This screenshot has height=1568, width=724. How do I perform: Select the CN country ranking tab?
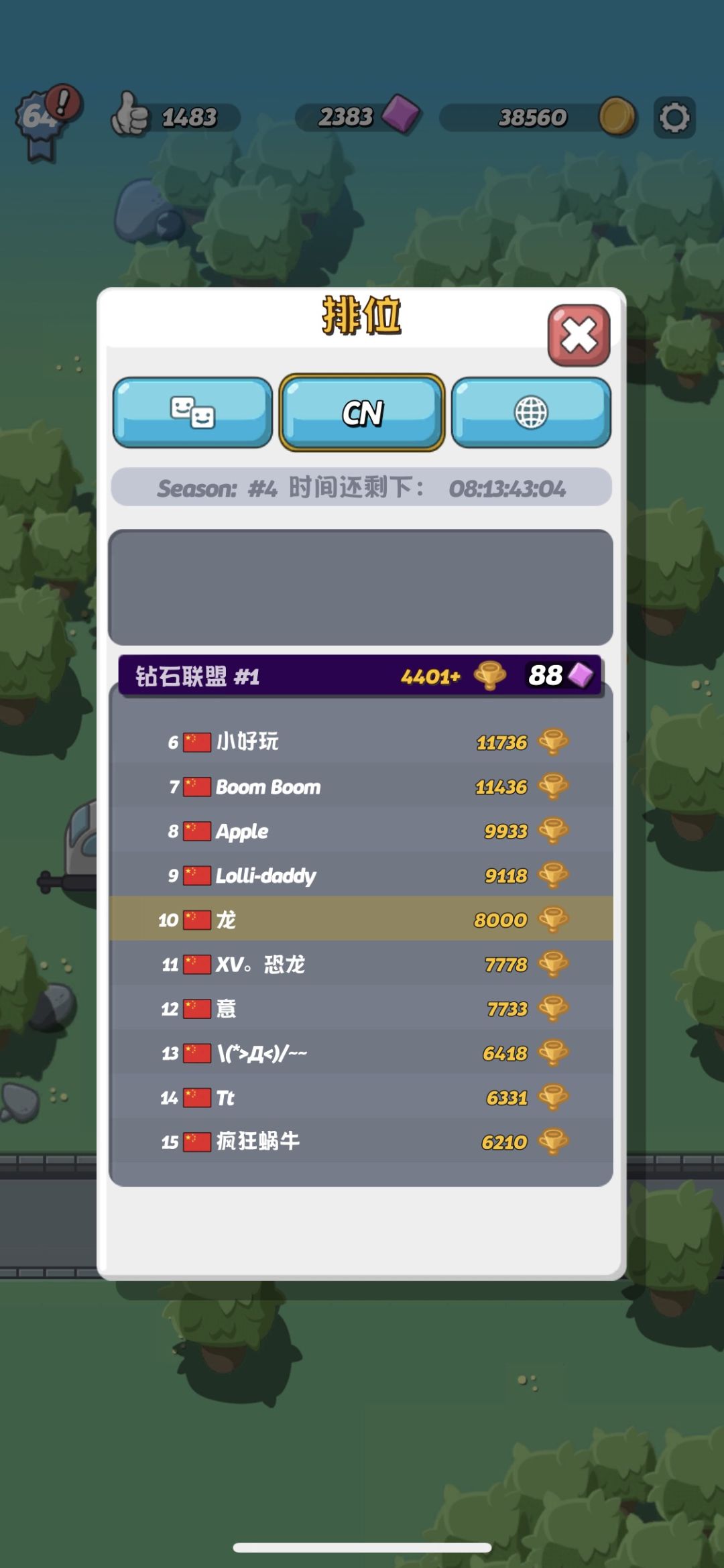pyautogui.click(x=362, y=412)
